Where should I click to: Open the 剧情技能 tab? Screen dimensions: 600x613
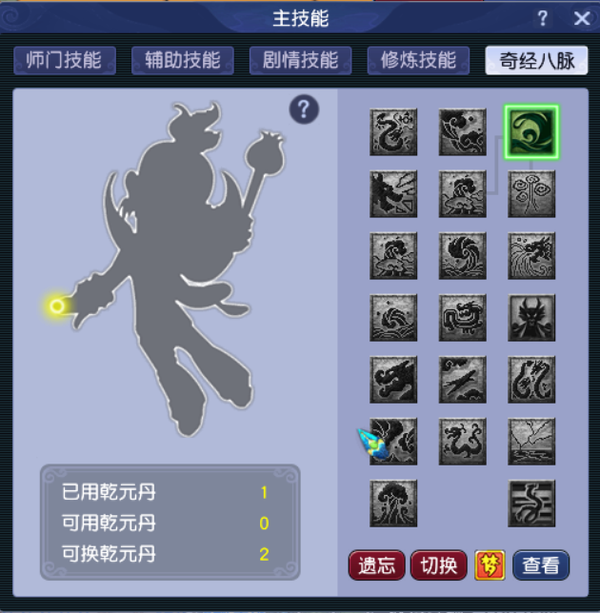[300, 61]
